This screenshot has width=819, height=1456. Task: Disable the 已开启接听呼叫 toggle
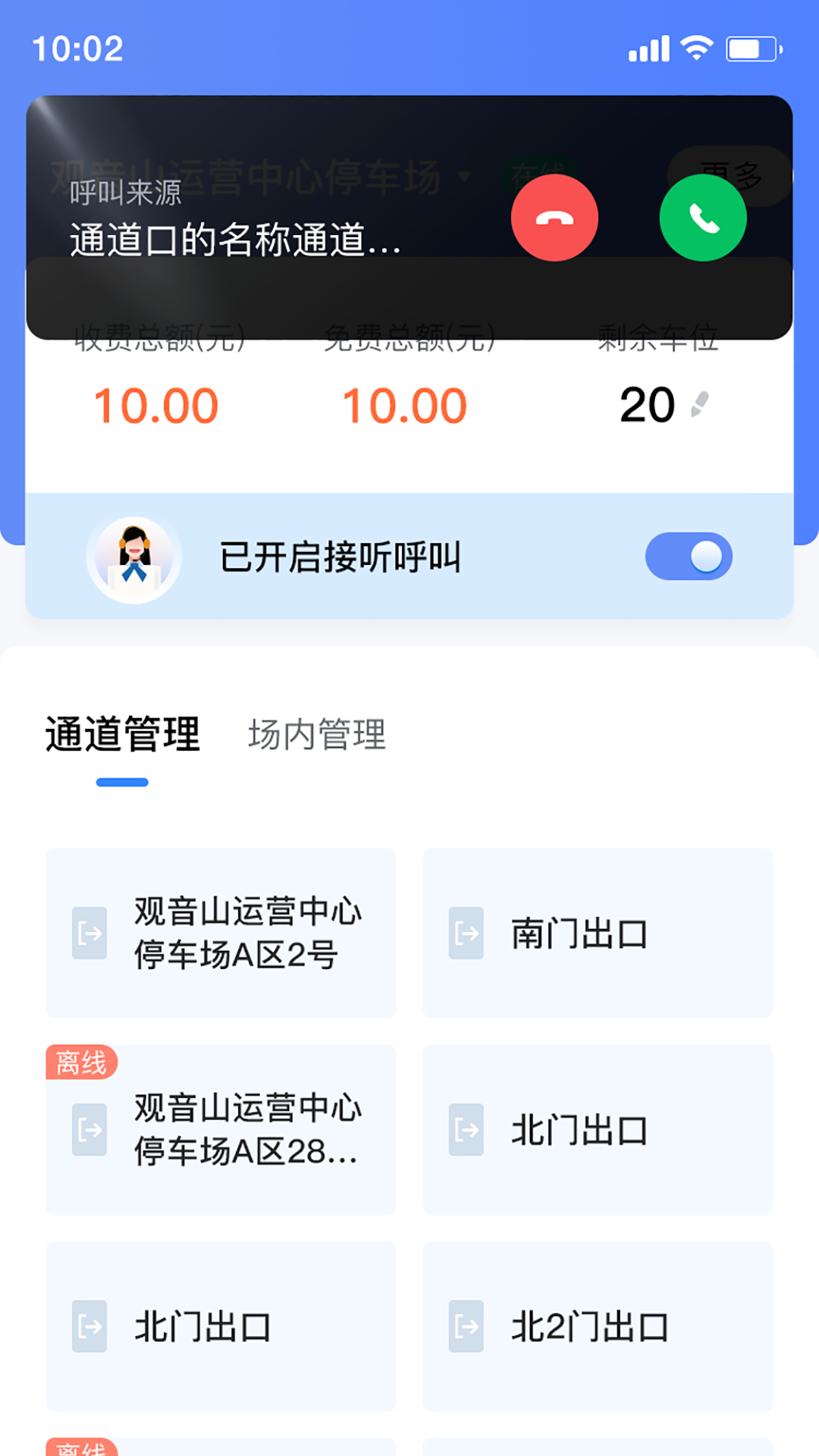click(689, 556)
